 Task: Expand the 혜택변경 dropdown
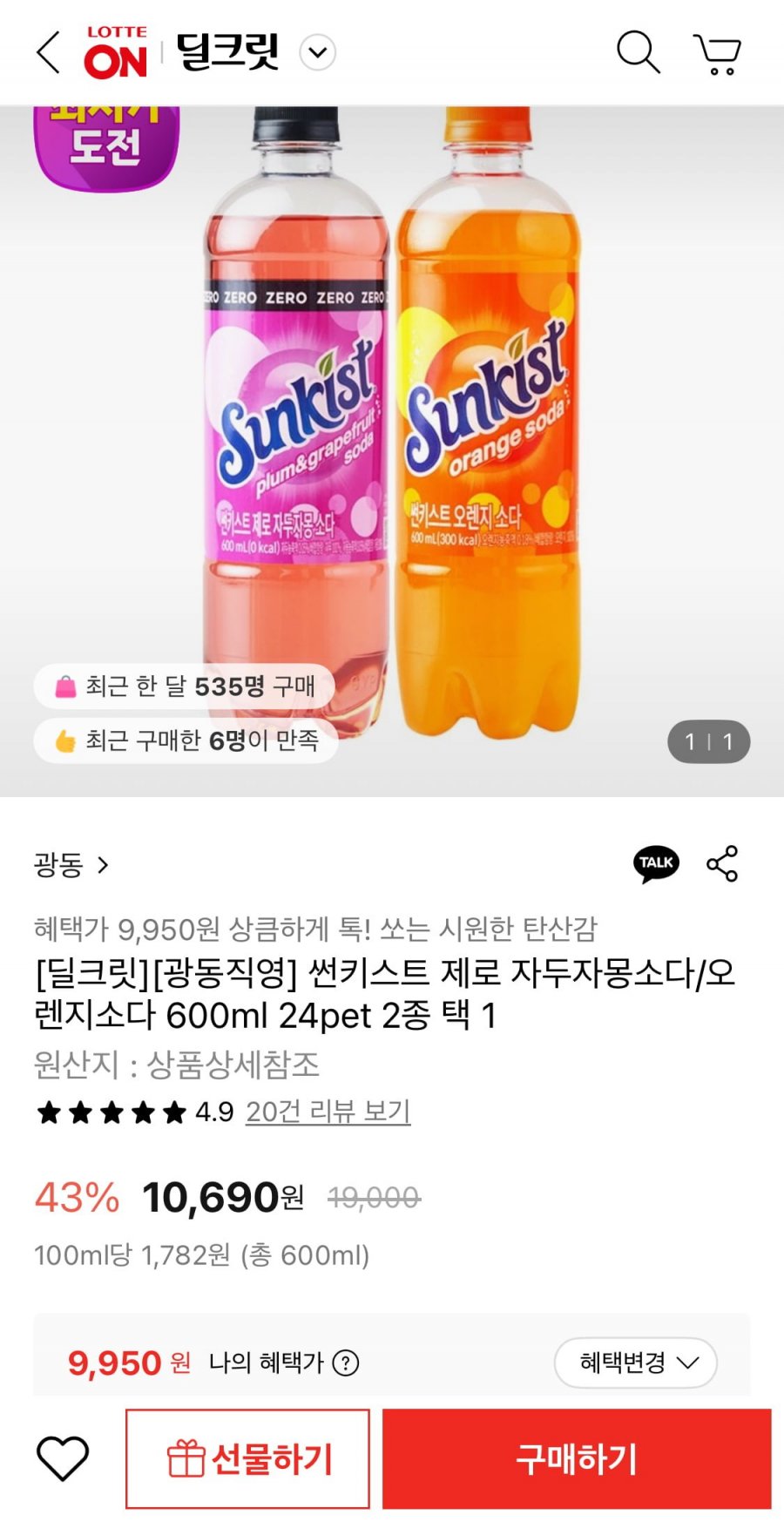click(636, 1363)
